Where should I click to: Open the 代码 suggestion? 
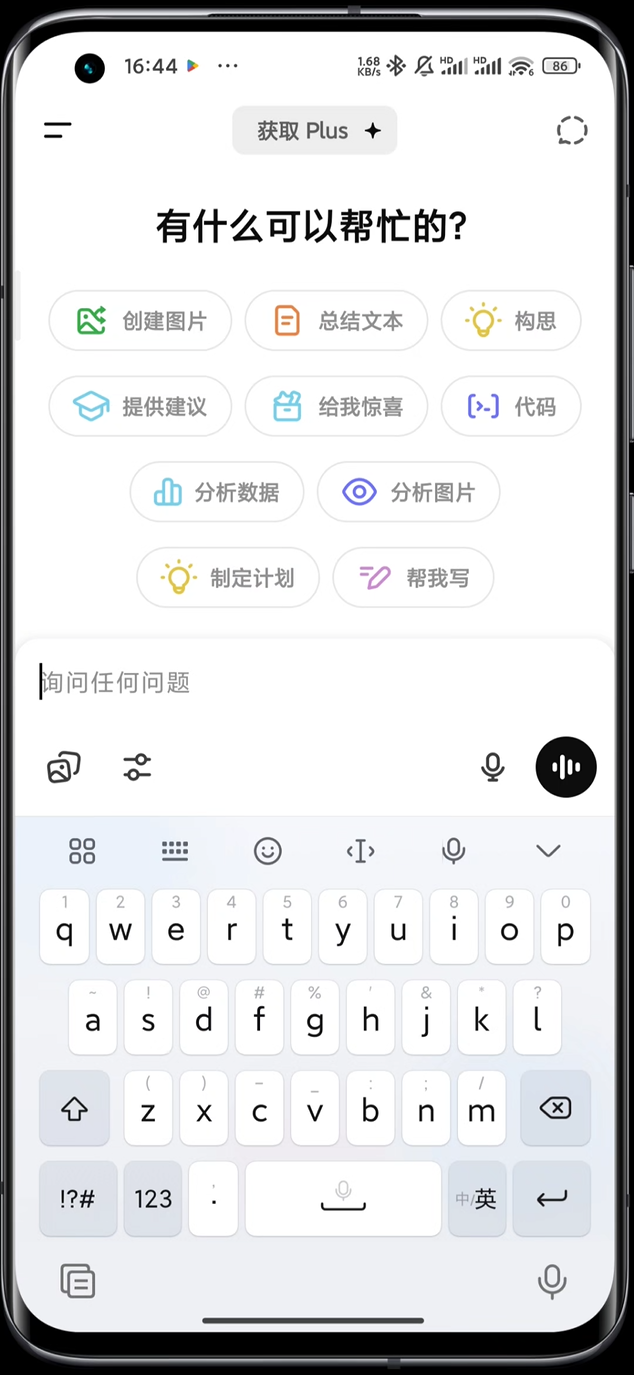pyautogui.click(x=511, y=407)
